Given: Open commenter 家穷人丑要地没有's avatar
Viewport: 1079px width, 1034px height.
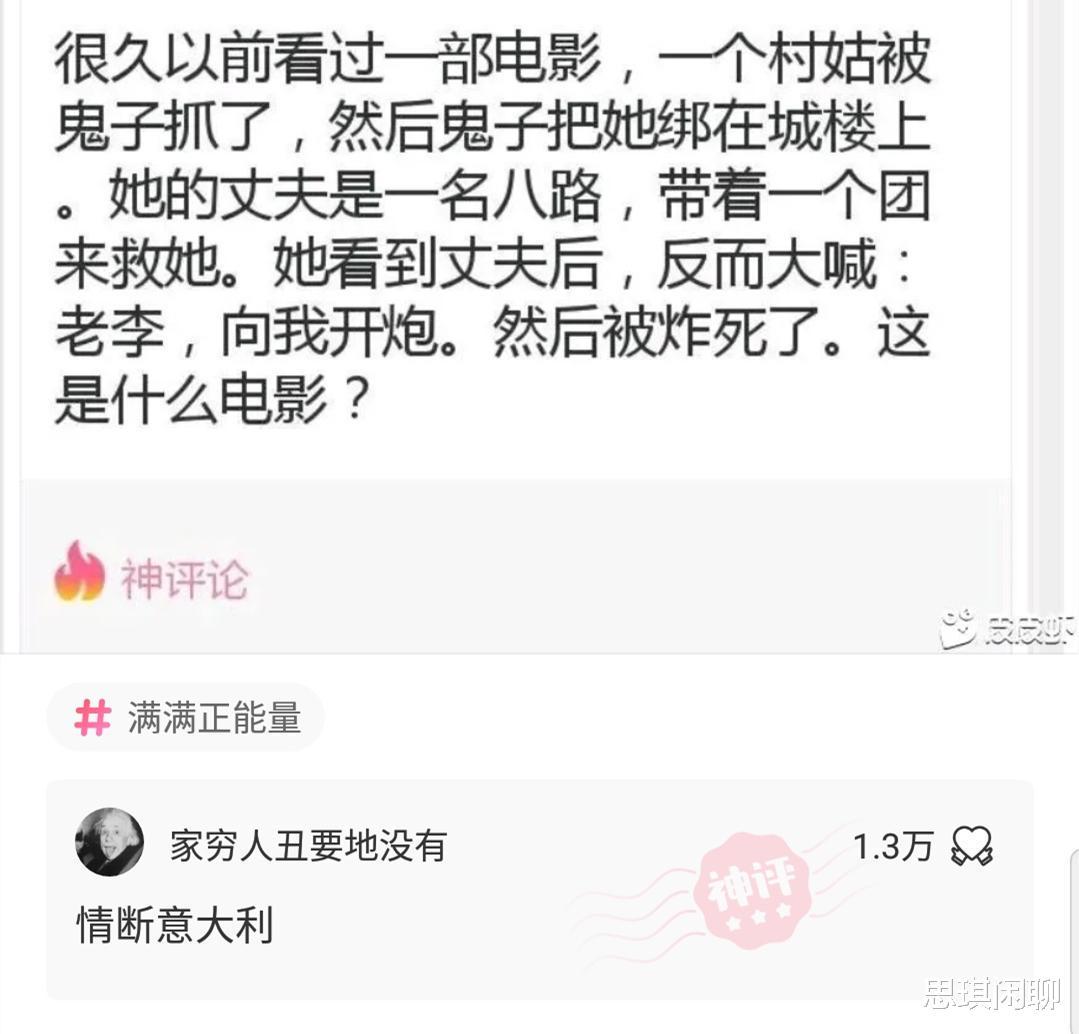Looking at the screenshot, I should [109, 842].
